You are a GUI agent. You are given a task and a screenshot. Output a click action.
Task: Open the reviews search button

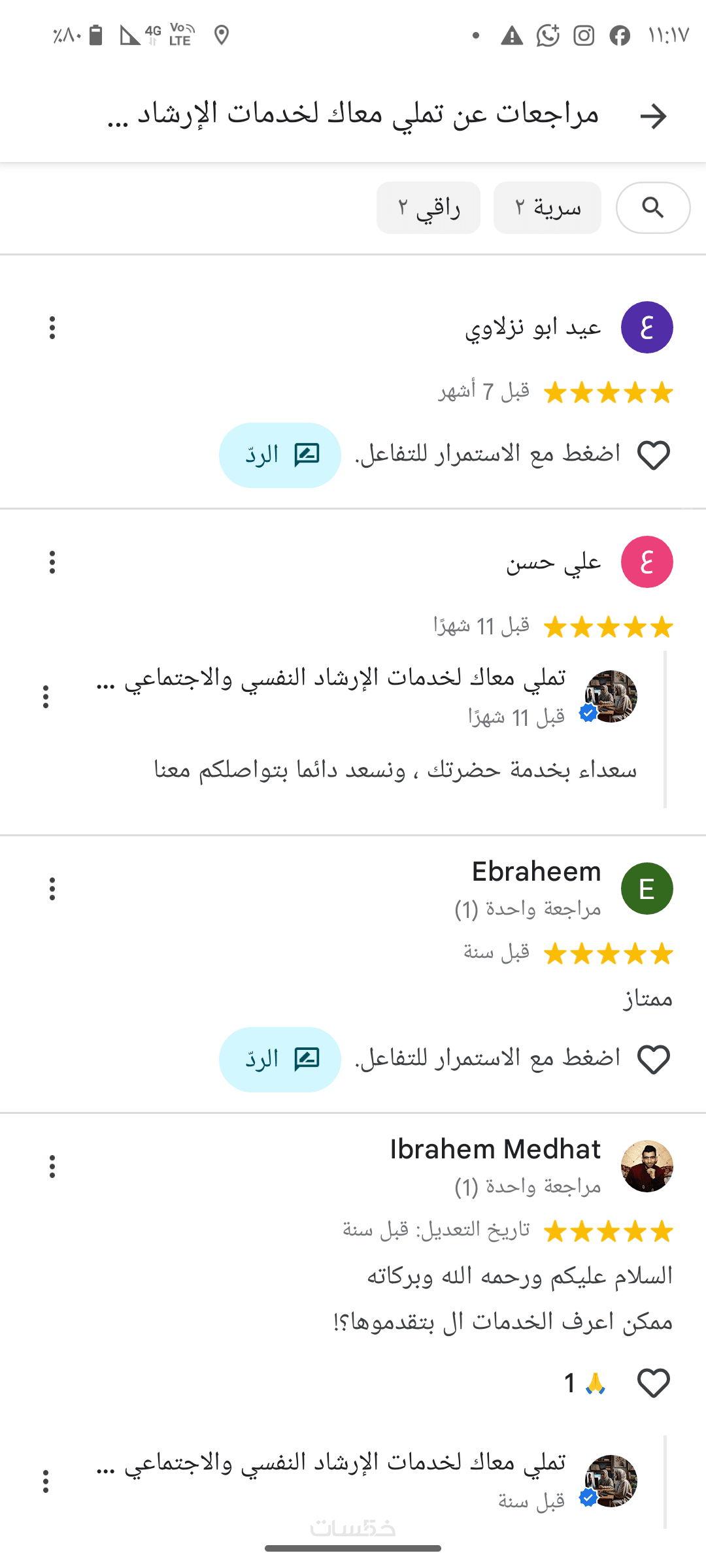(652, 208)
